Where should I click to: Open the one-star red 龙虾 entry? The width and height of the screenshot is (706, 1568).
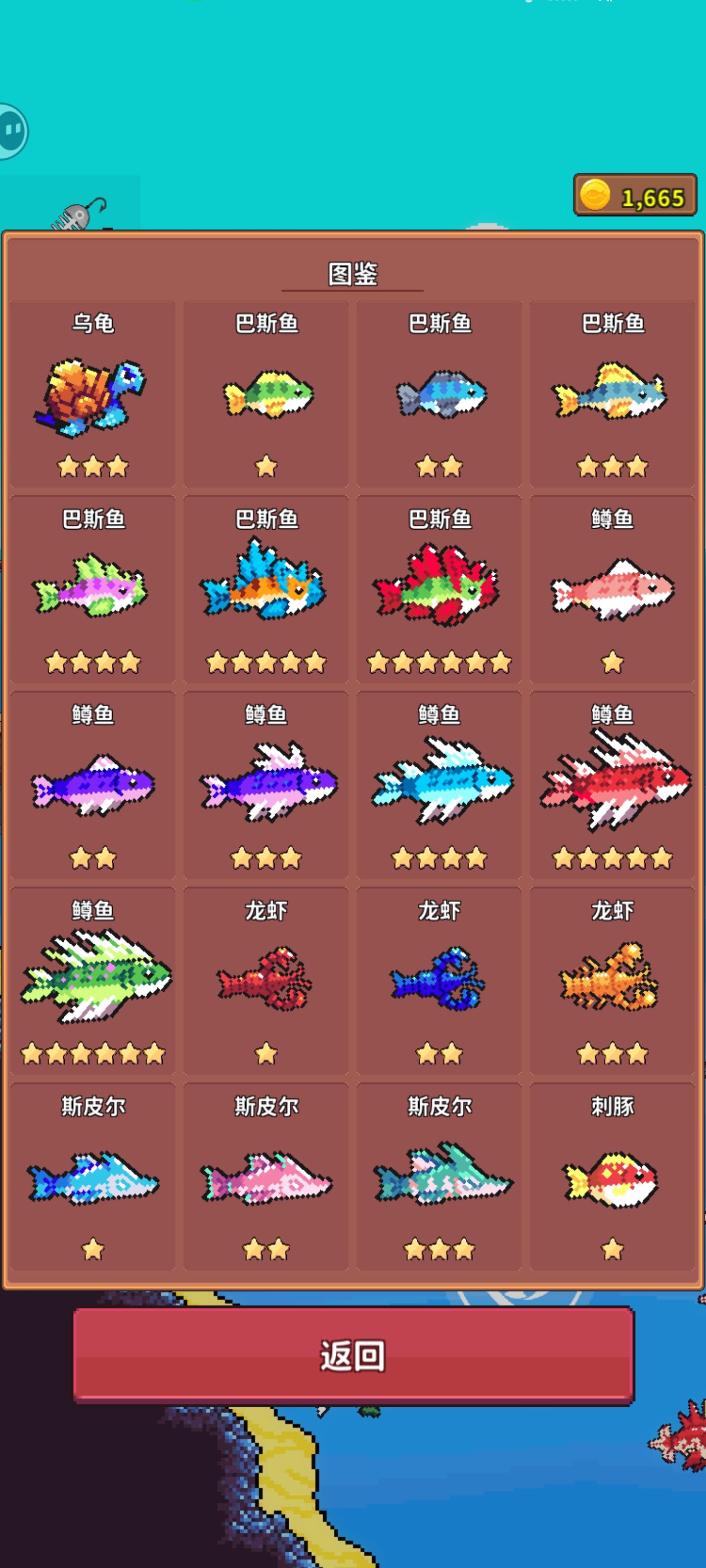click(x=266, y=980)
